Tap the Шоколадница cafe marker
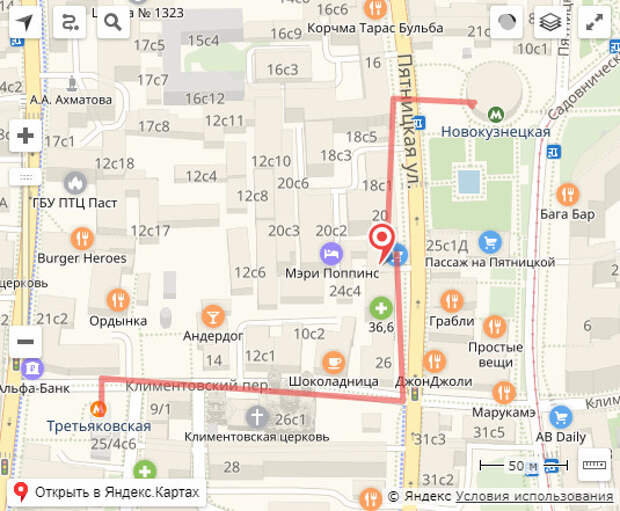The height and width of the screenshot is (511, 620). click(x=333, y=362)
